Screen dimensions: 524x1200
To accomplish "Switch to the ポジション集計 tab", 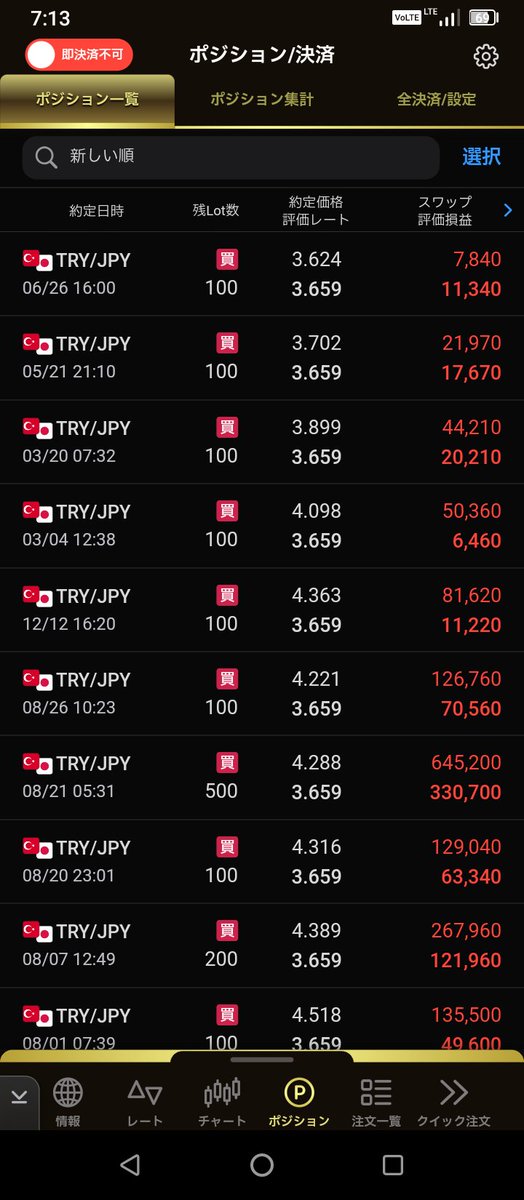I will point(262,99).
